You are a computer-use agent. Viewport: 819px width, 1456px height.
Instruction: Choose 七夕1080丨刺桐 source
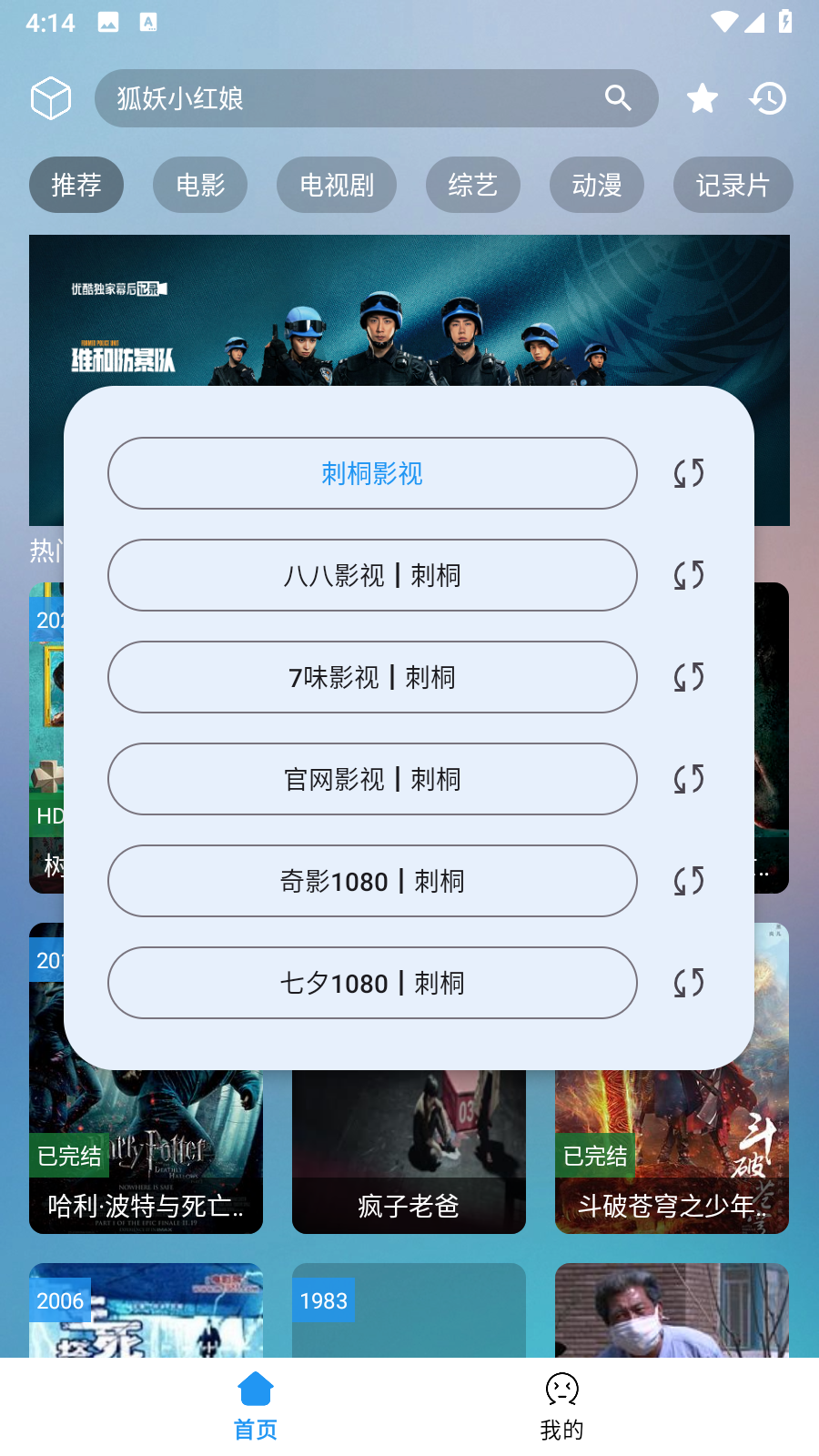coord(372,983)
